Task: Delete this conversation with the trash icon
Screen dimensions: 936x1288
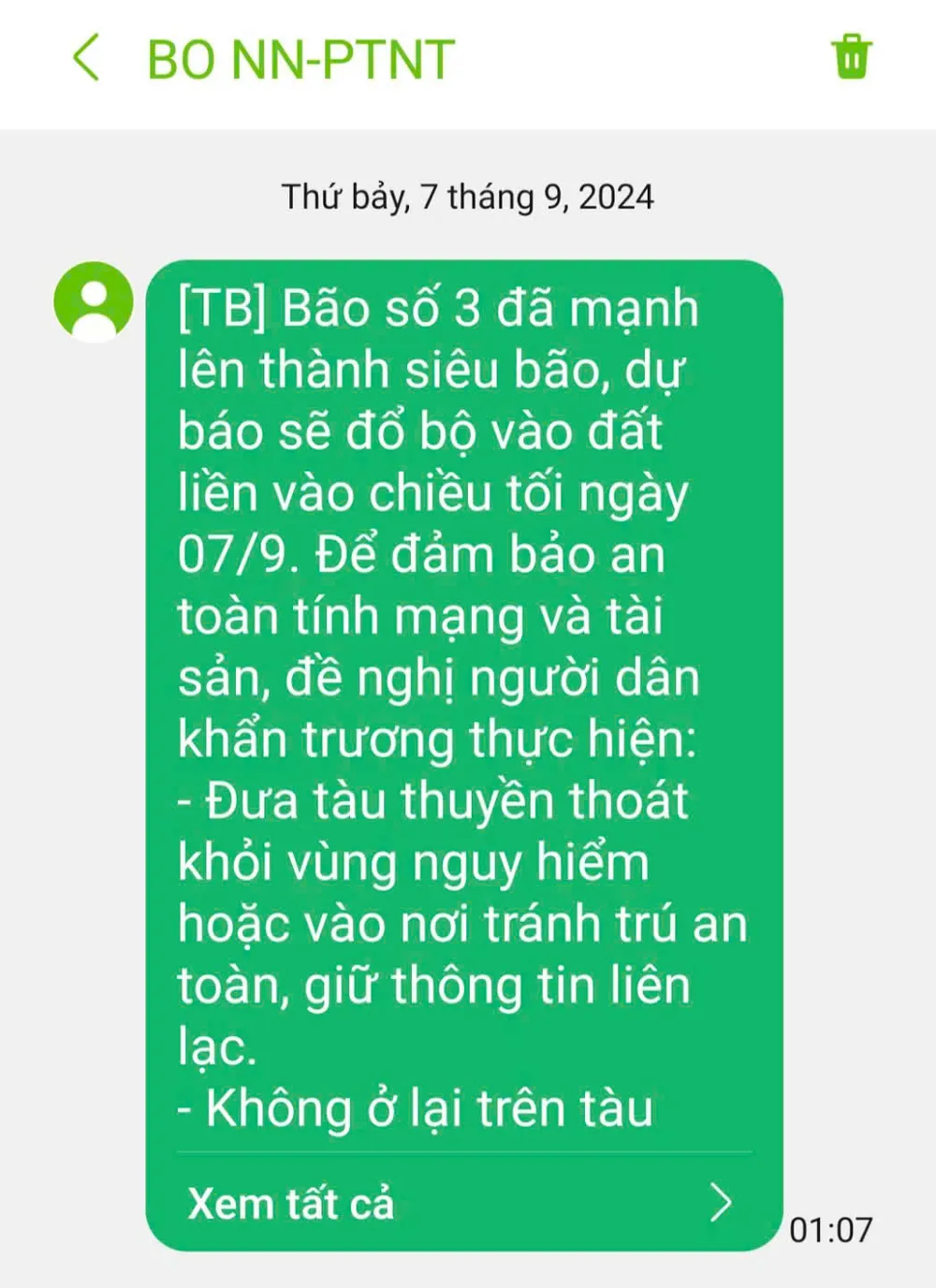Action: [851, 56]
